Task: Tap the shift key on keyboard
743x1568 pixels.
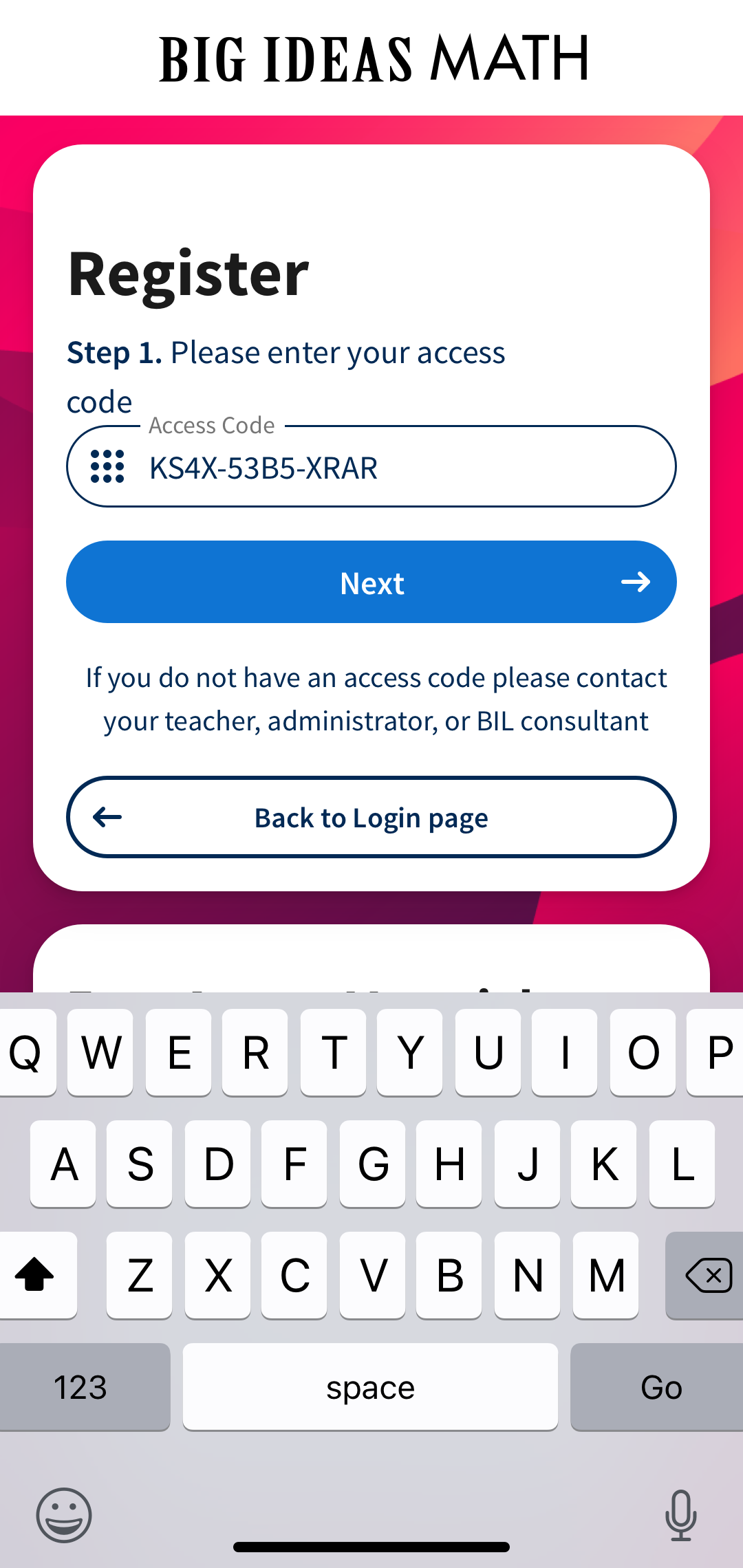Action: [36, 1276]
